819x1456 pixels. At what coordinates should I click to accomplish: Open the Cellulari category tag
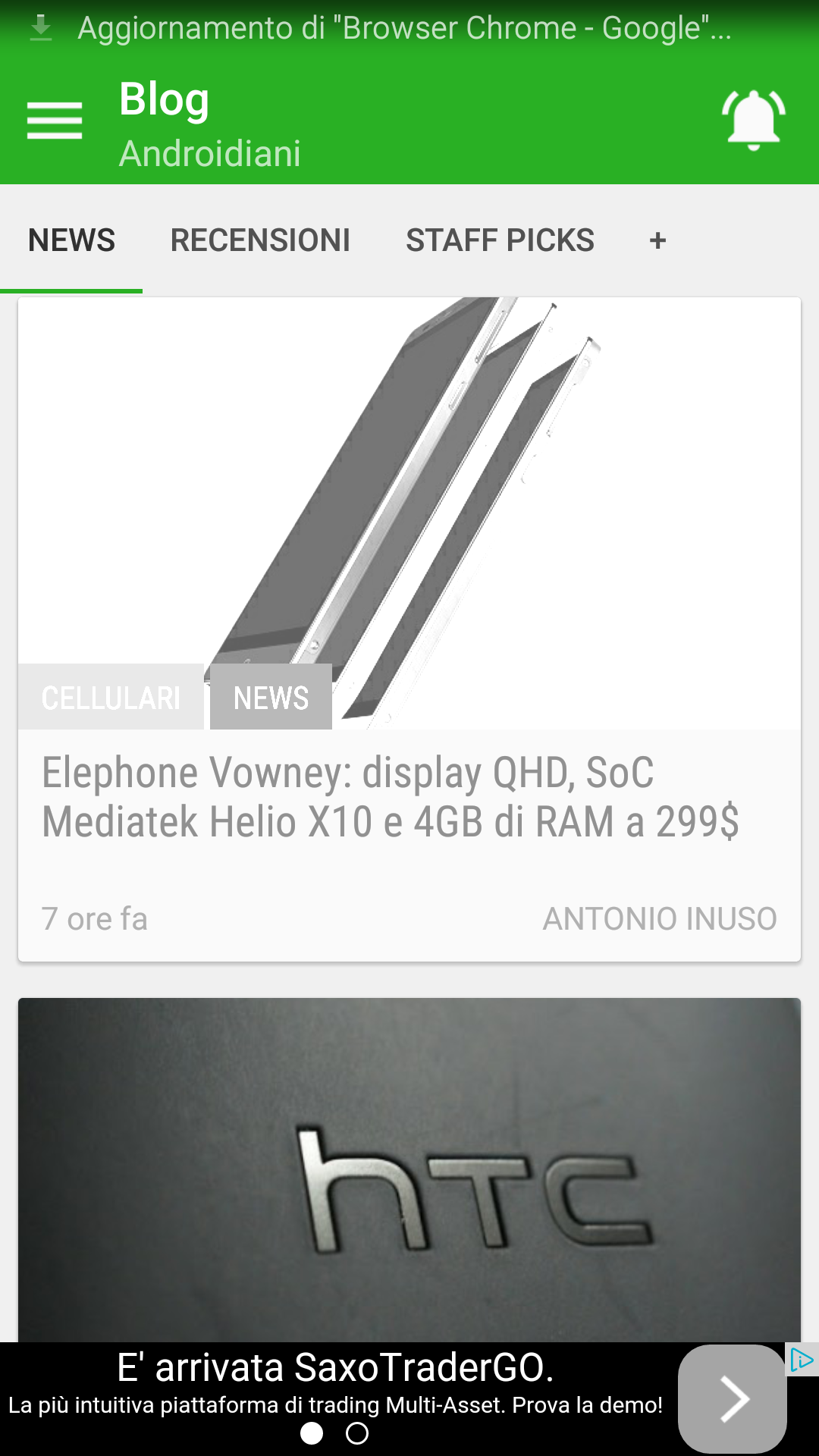[111, 698]
